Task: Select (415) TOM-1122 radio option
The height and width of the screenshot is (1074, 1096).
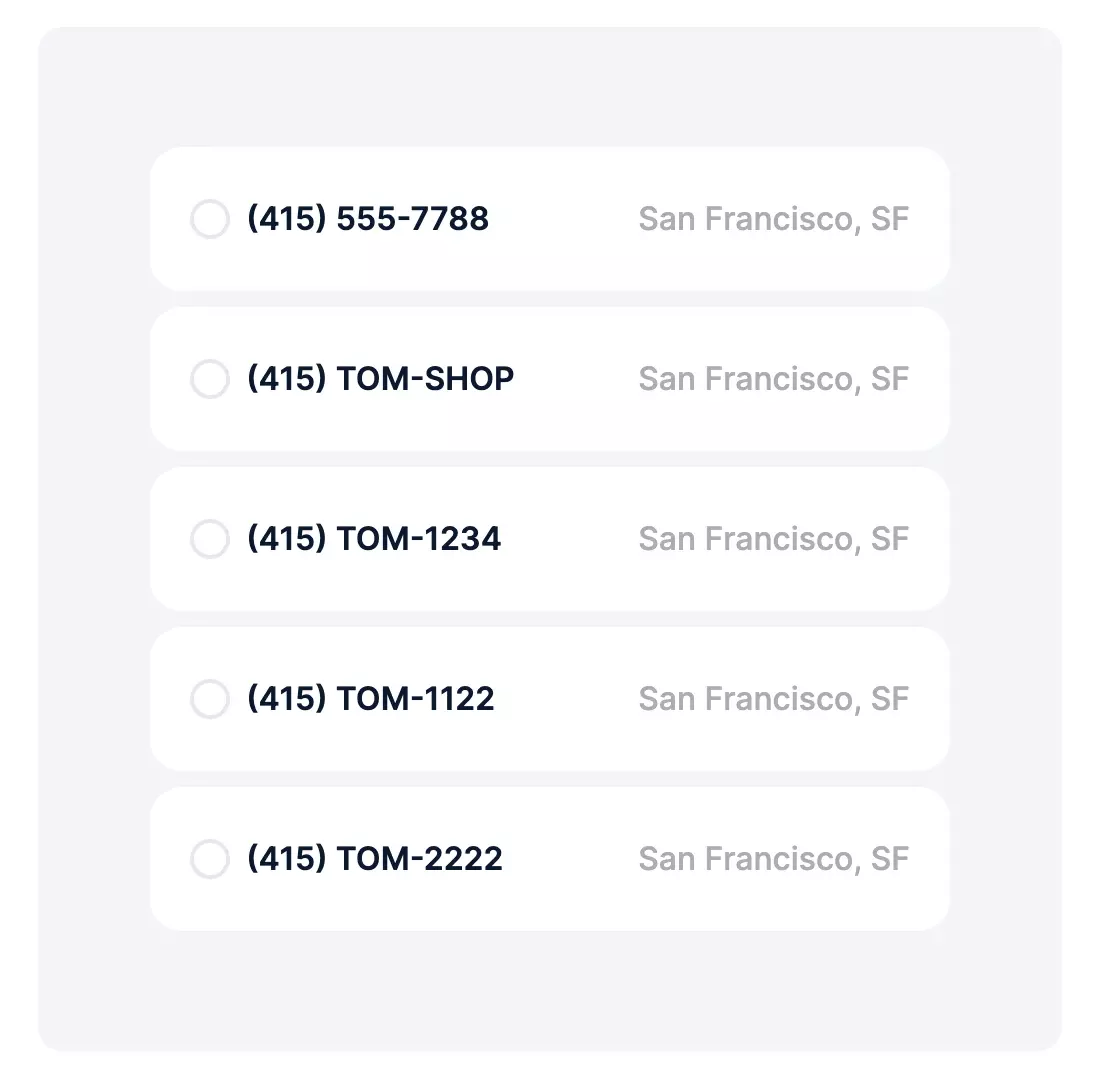Action: point(210,699)
